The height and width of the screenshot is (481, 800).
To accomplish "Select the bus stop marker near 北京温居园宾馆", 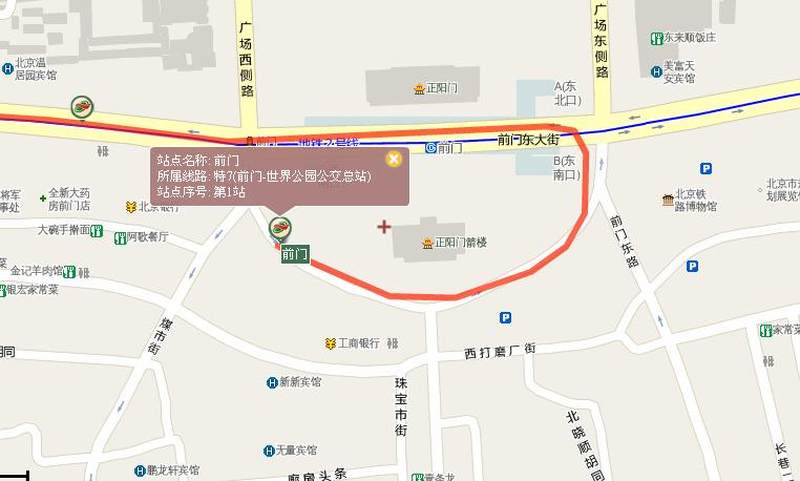I will coord(82,106).
